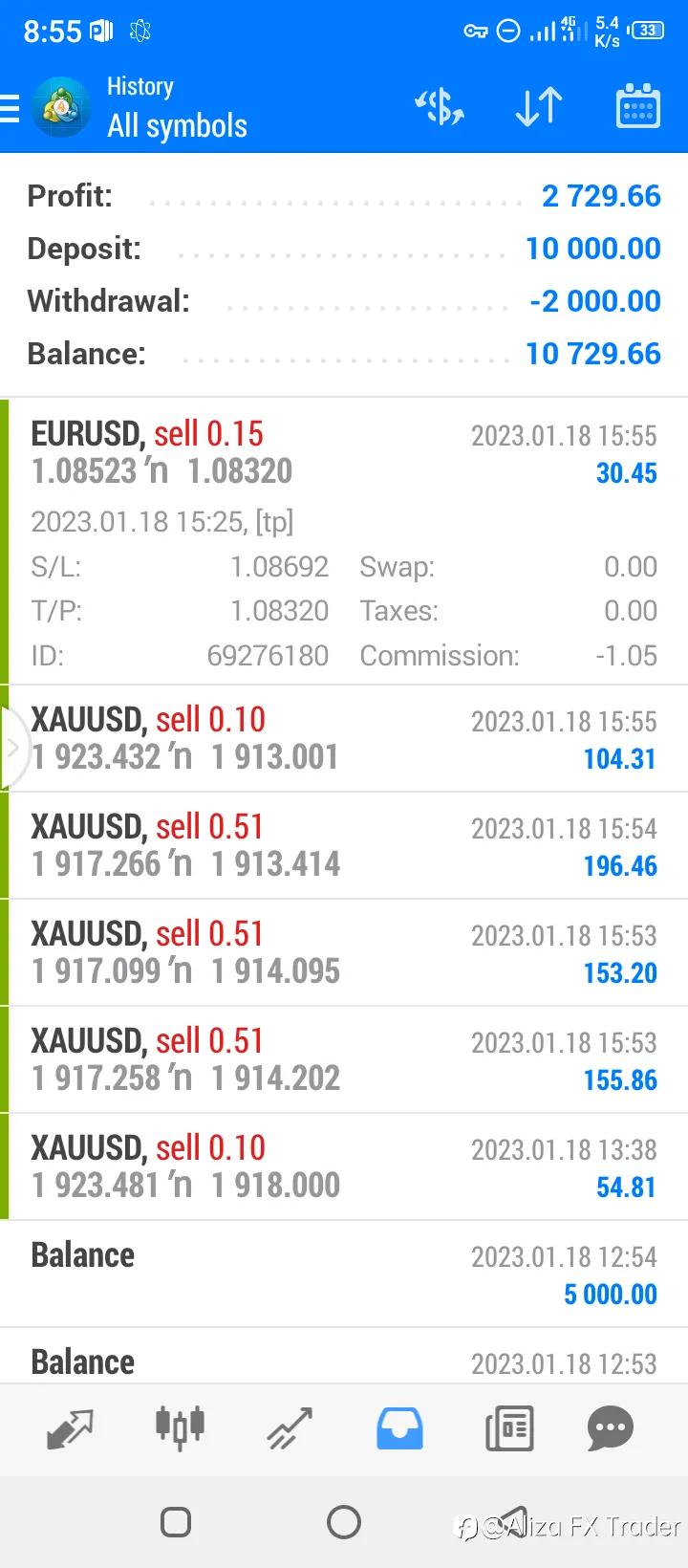The image size is (688, 1568).
Task: Tap the system home button
Action: click(x=344, y=1521)
